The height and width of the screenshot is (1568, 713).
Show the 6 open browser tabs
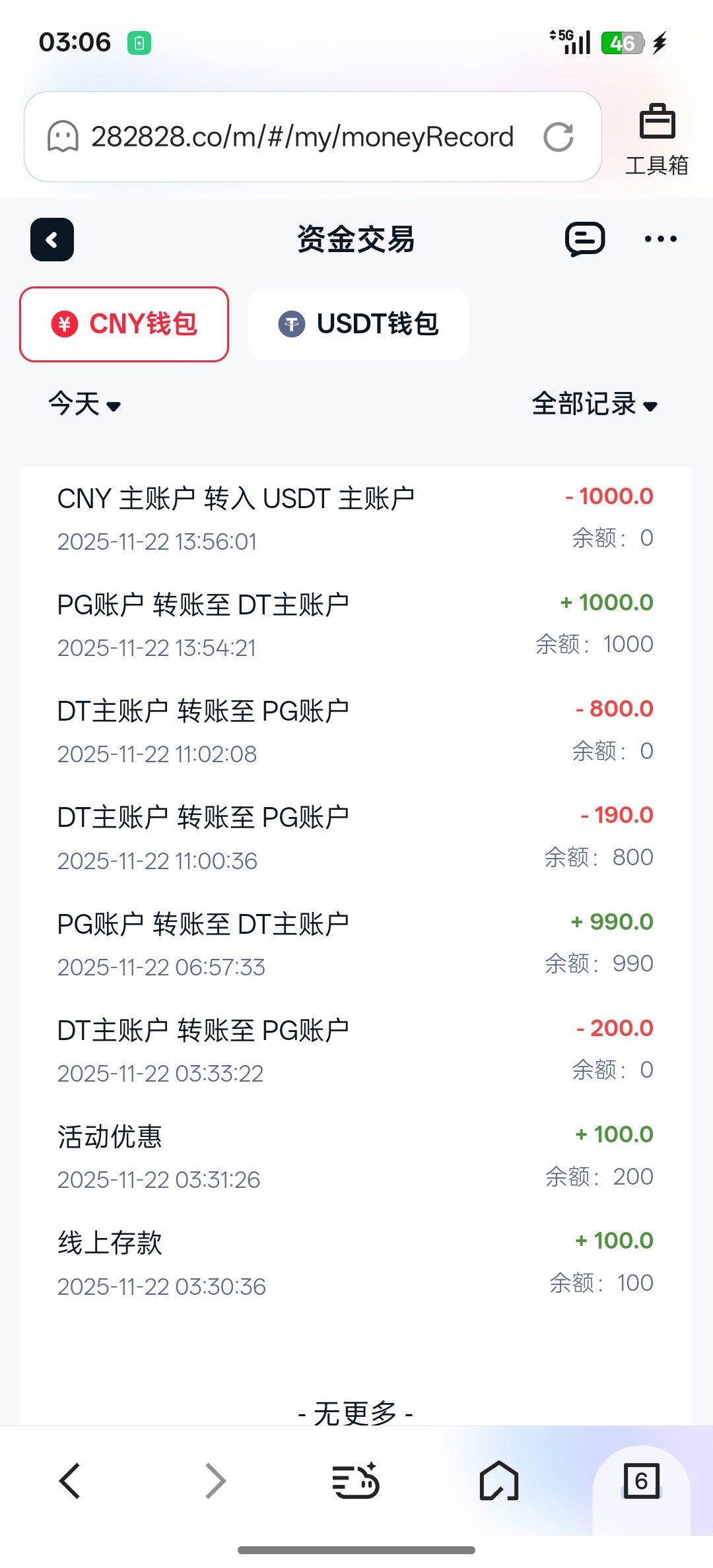[x=641, y=1481]
